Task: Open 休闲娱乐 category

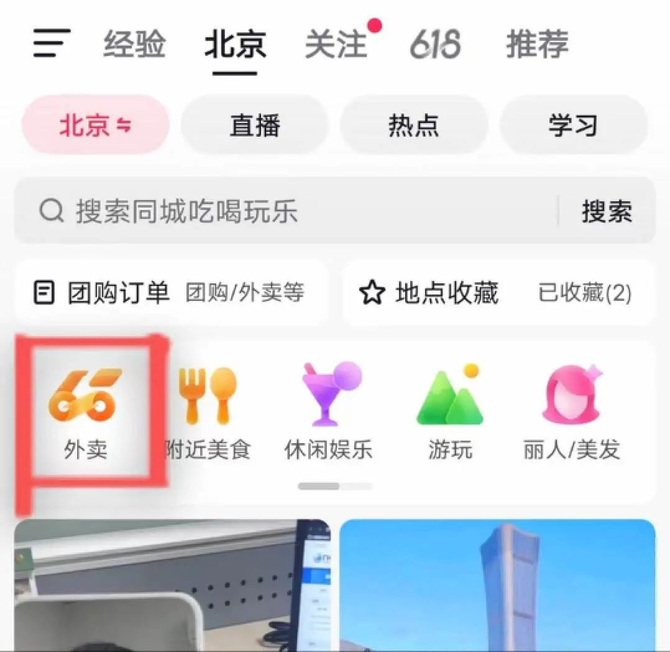Action: pyautogui.click(x=328, y=412)
